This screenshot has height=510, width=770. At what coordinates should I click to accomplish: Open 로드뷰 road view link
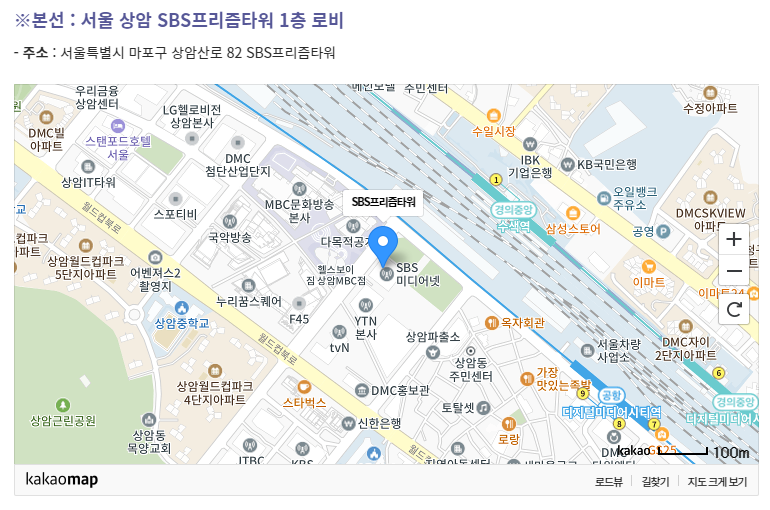coord(609,482)
